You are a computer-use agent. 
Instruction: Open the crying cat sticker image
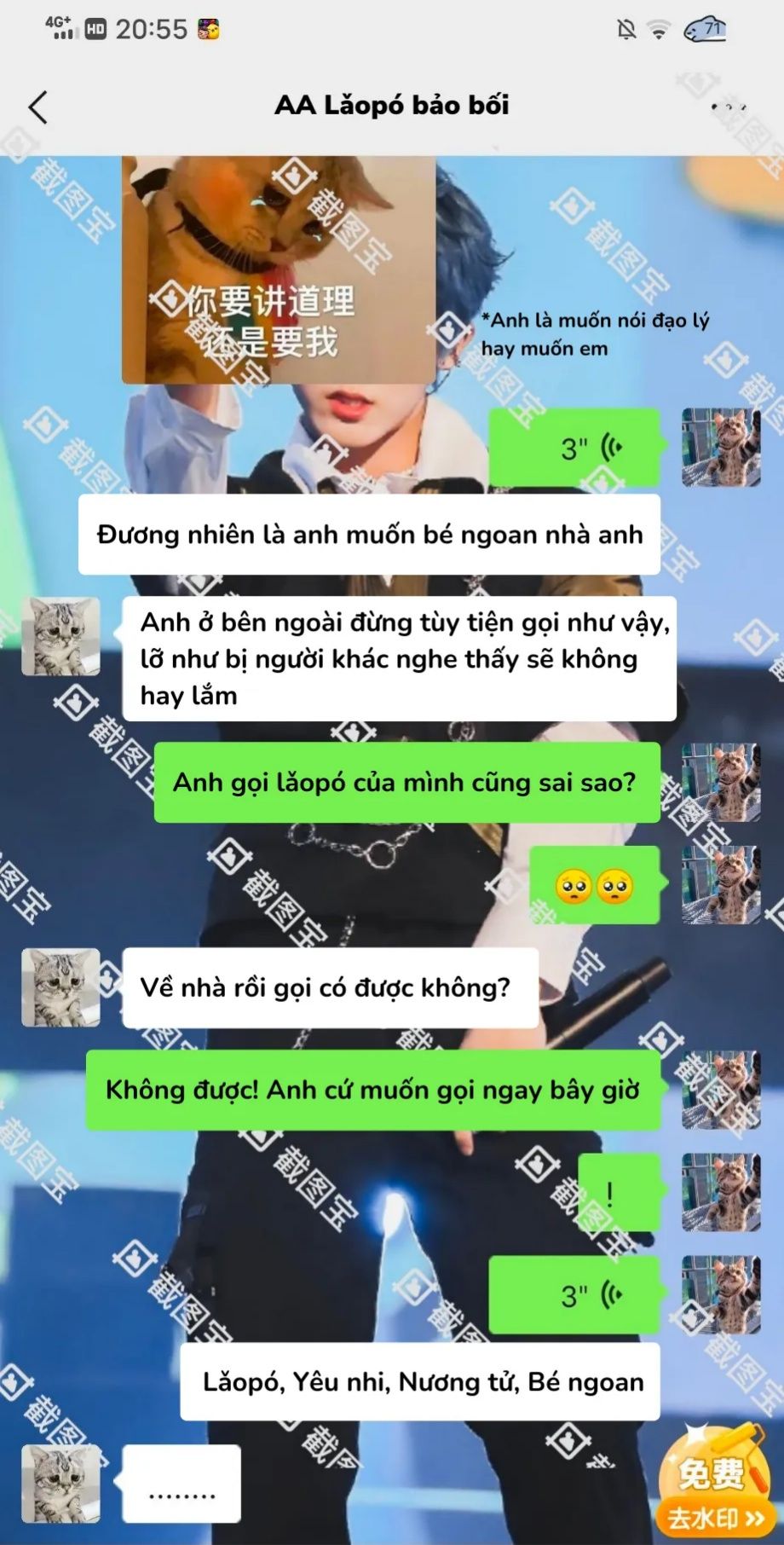pyautogui.click(x=279, y=269)
